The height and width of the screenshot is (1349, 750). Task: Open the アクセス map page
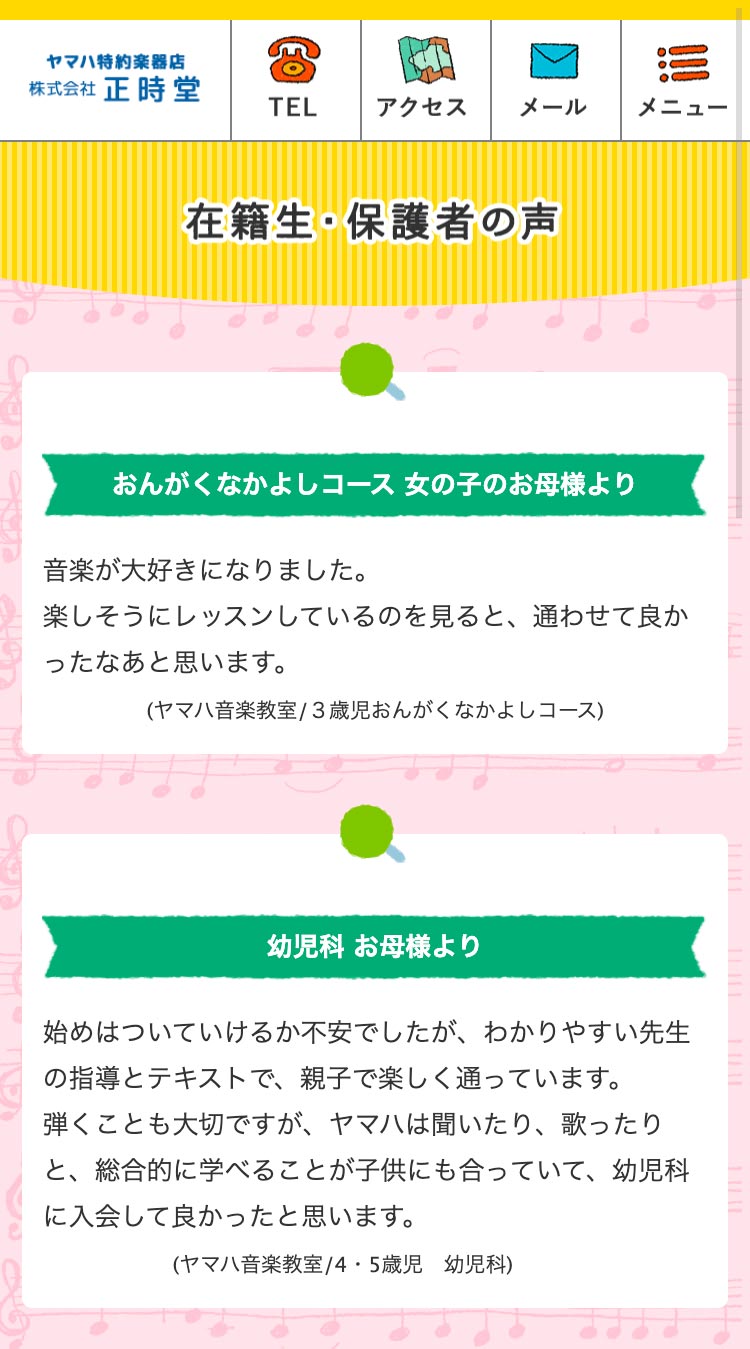(425, 80)
